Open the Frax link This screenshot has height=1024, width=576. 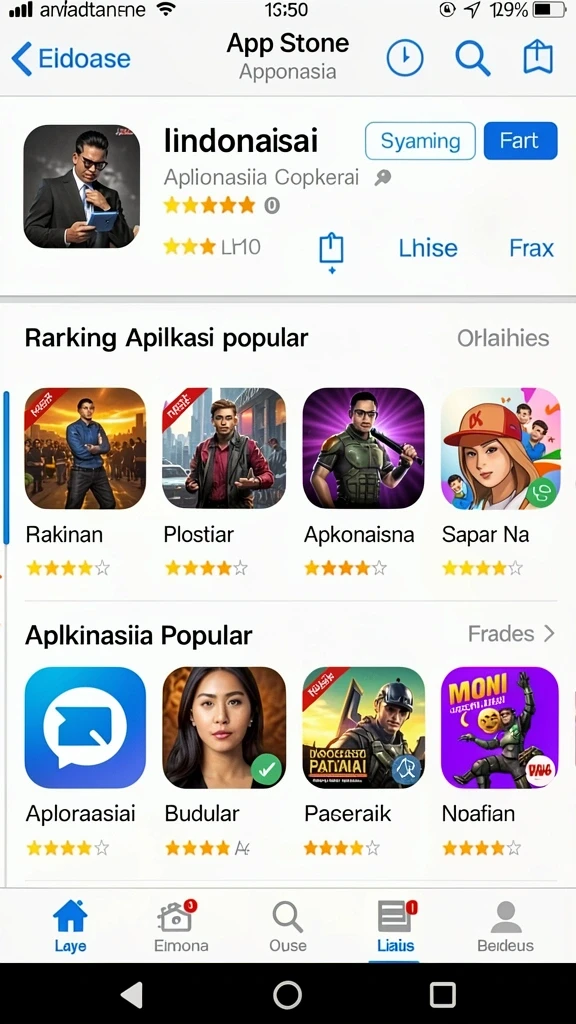tap(532, 248)
